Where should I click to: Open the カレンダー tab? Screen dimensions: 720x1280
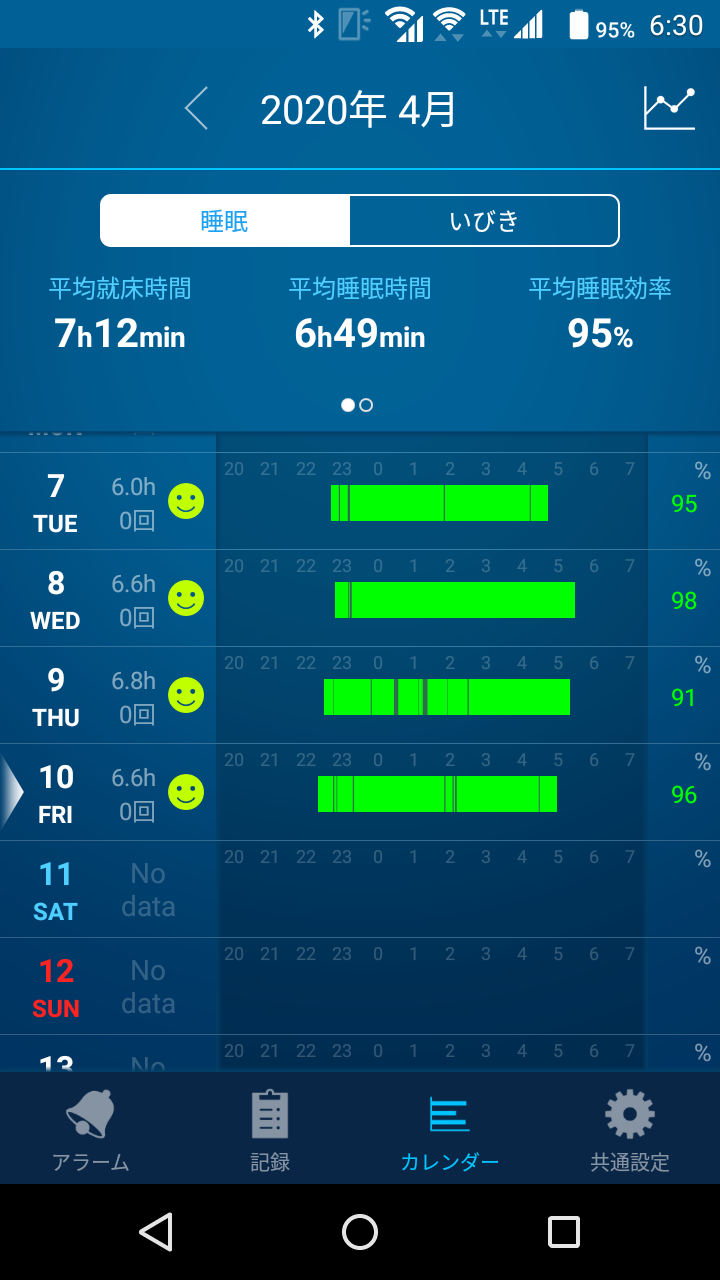(x=450, y=1129)
